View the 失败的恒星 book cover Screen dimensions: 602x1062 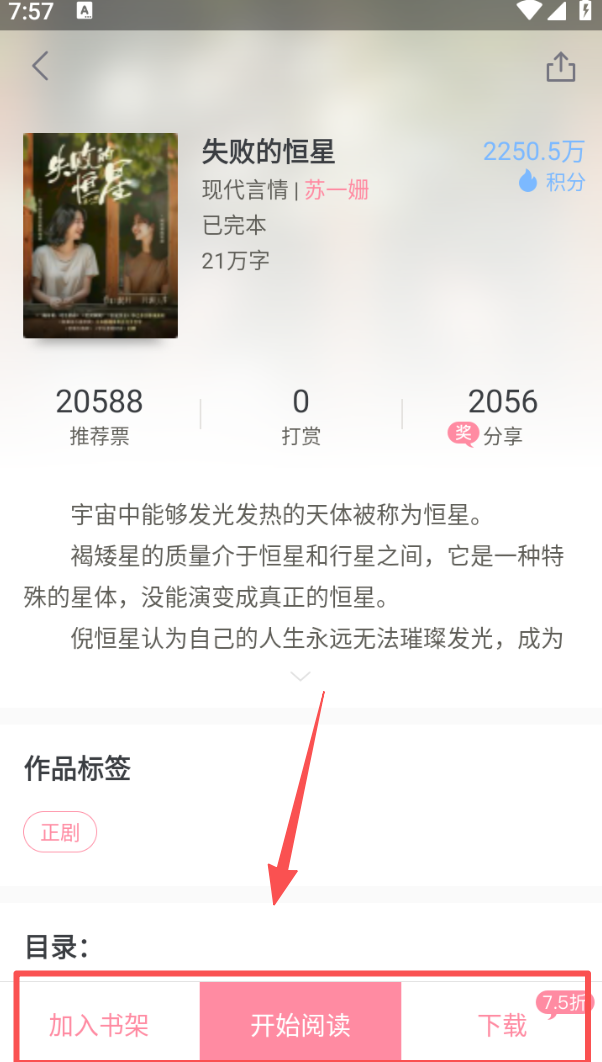point(101,235)
